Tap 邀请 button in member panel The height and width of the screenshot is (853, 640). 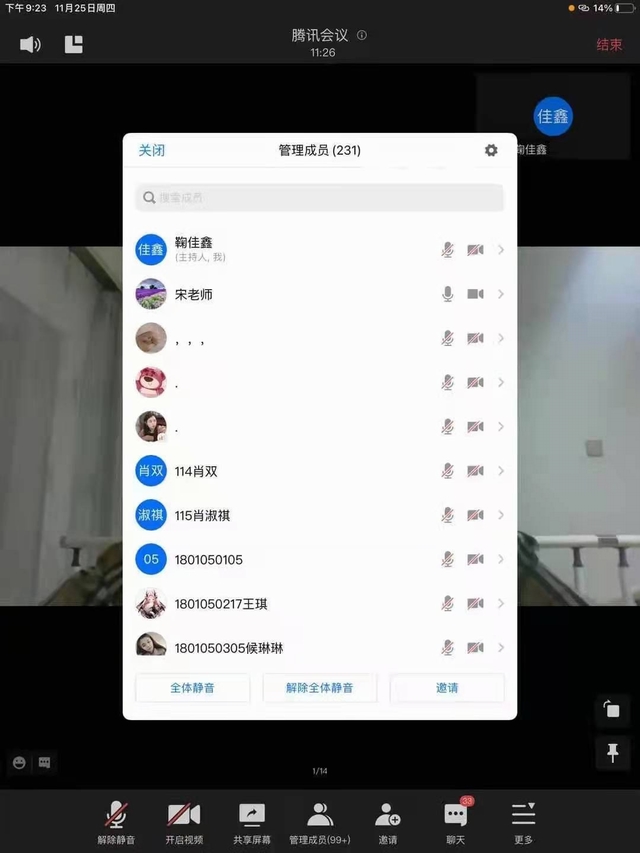click(x=447, y=688)
